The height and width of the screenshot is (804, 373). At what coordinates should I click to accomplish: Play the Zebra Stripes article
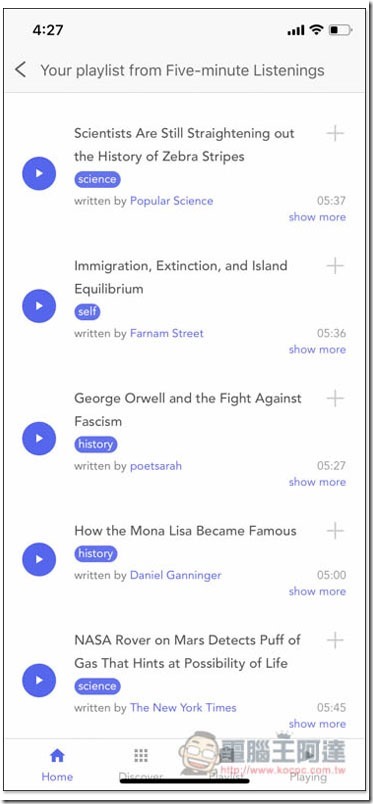(39, 173)
